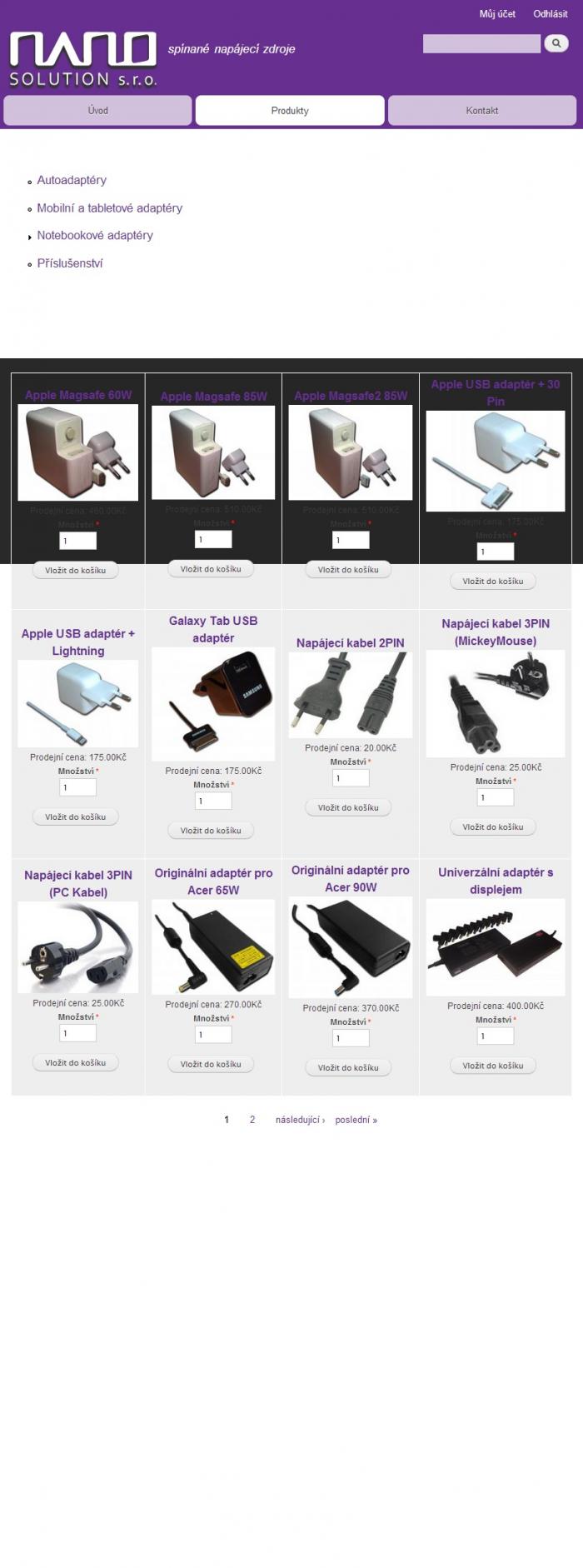The height and width of the screenshot is (1568, 583).
Task: Open Napájecí kabel 3PIN (PC Kabel) image
Action: click(x=77, y=947)
